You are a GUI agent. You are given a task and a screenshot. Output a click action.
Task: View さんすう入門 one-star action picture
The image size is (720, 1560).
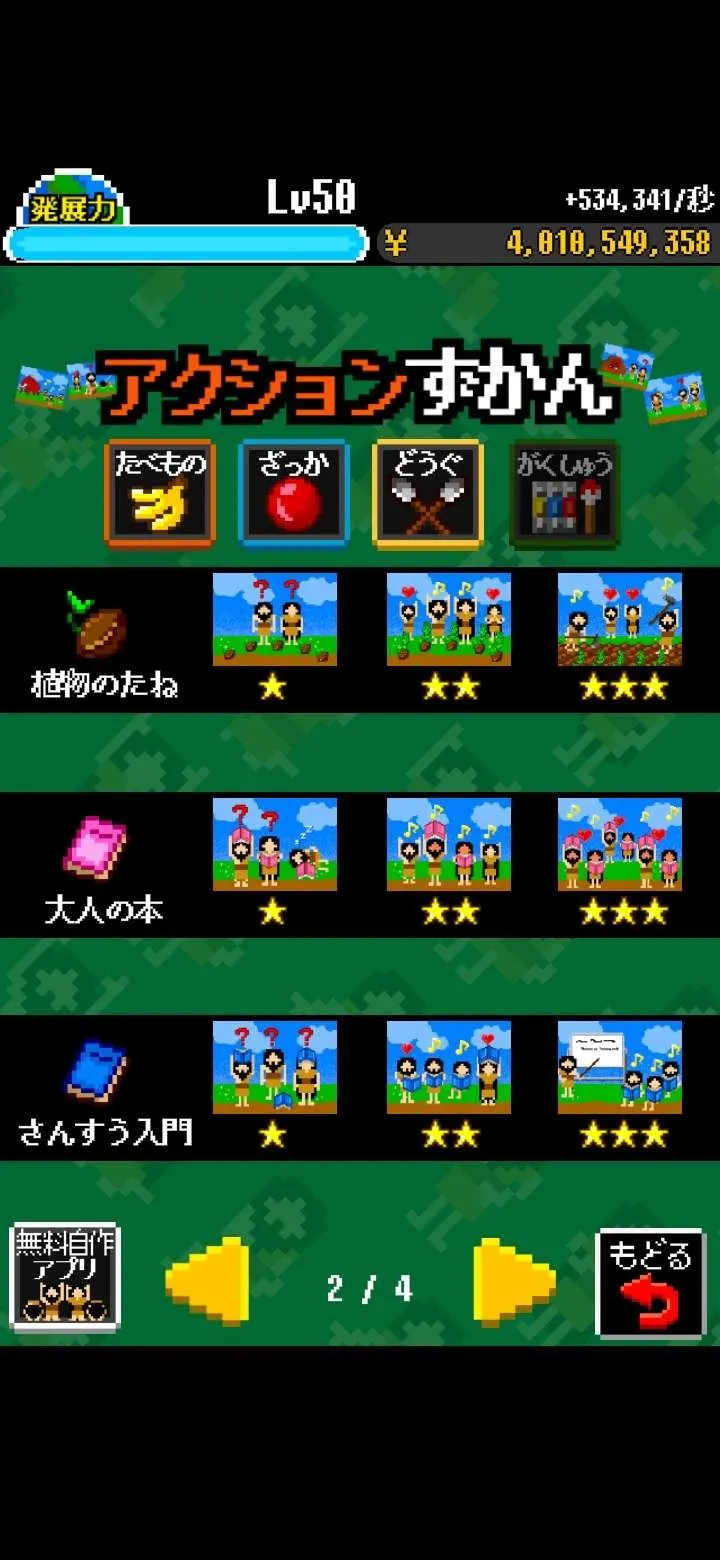pyautogui.click(x=274, y=1067)
